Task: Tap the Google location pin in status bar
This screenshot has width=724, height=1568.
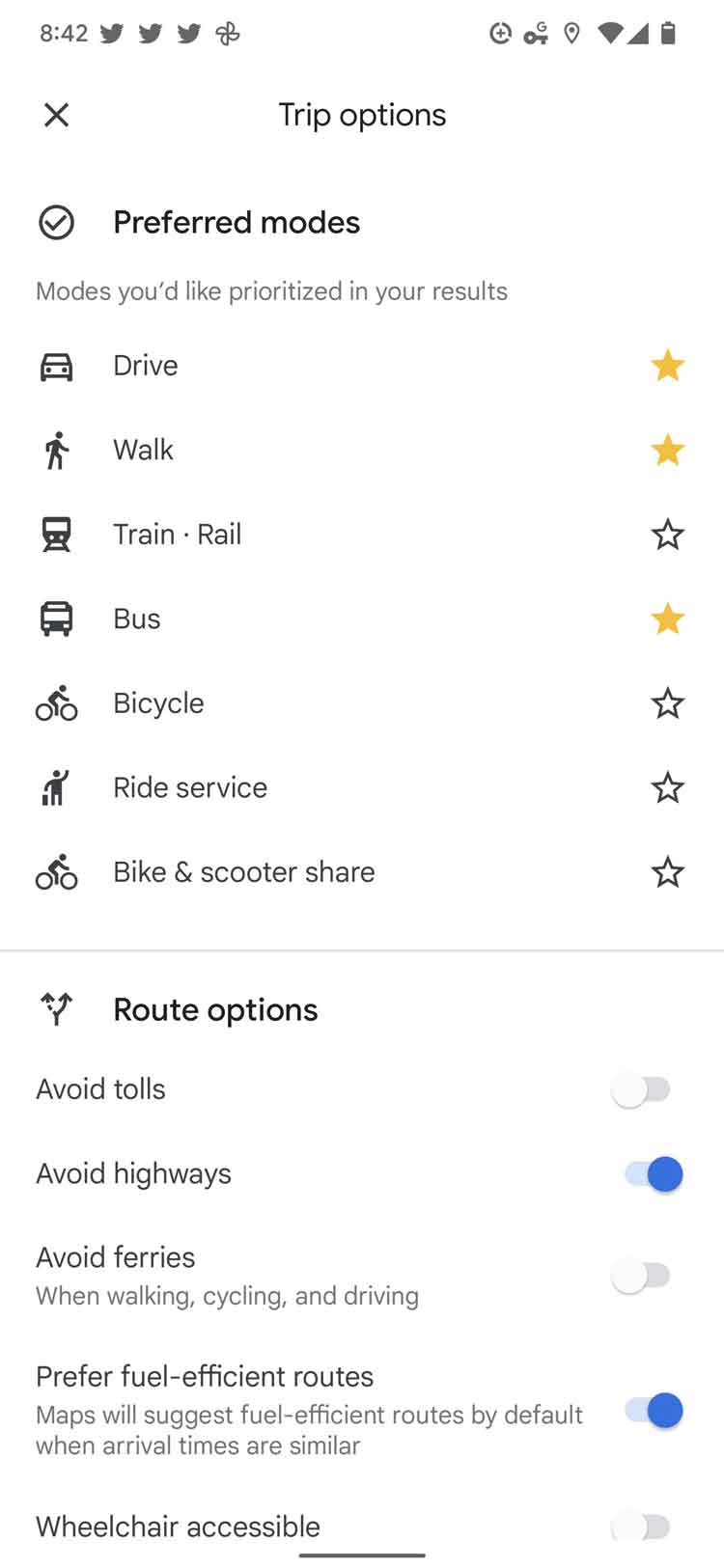Action: click(x=571, y=34)
